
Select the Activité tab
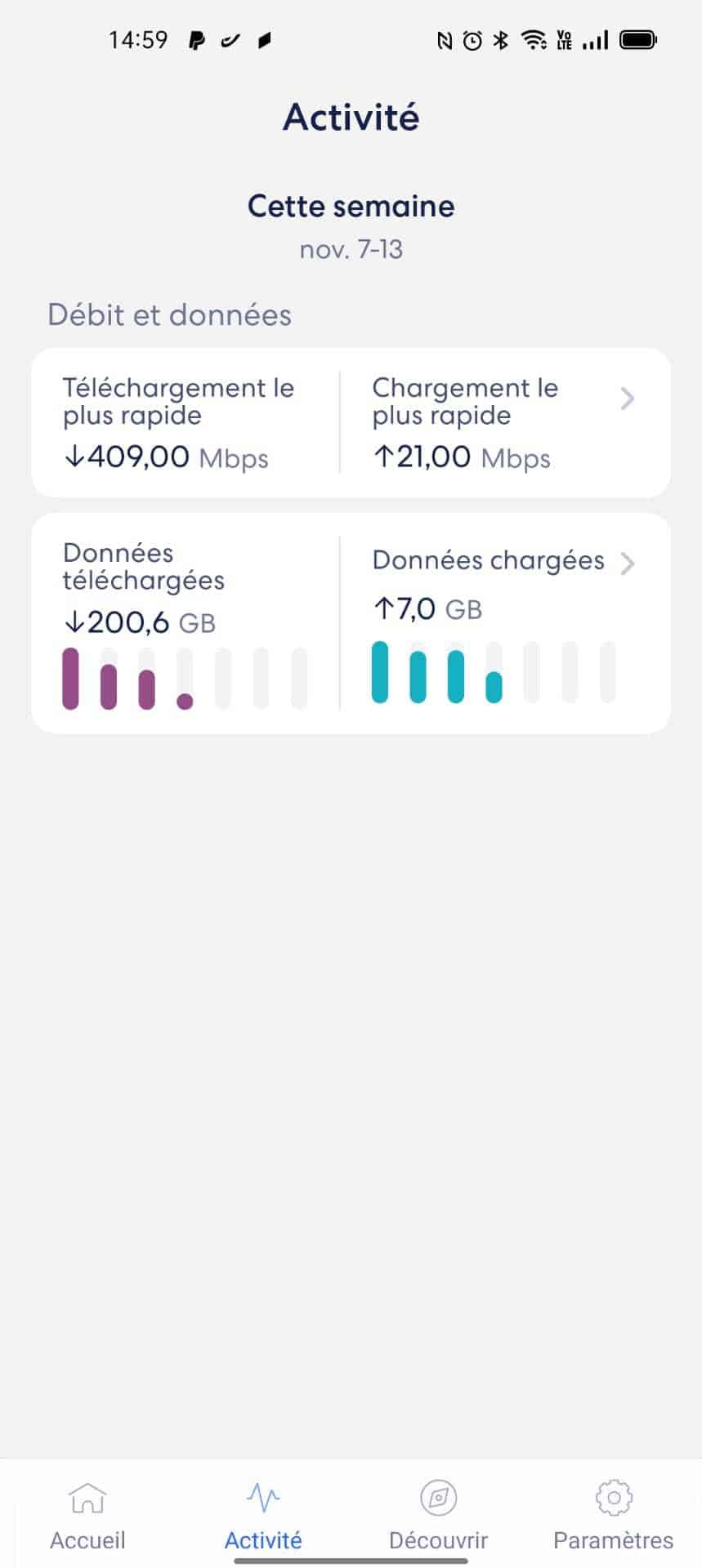pos(263,1516)
